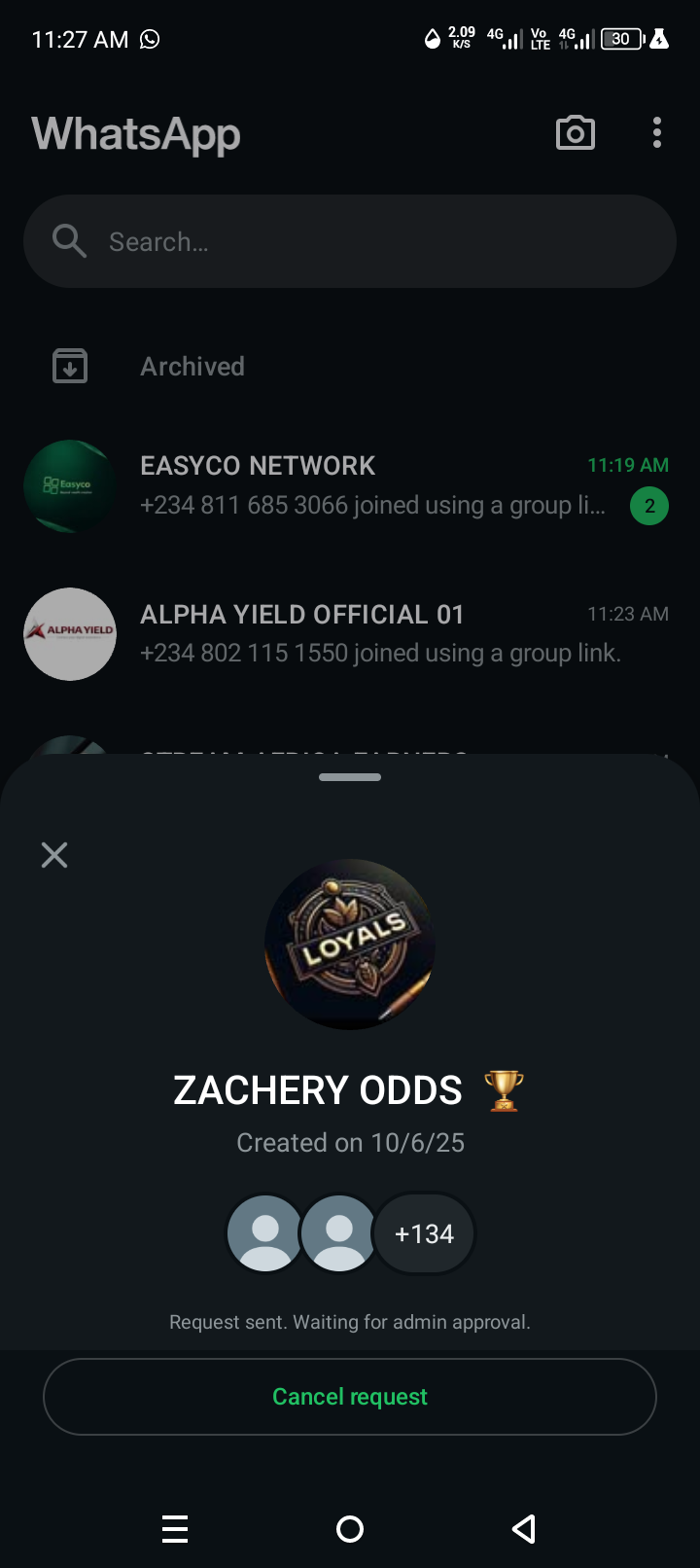Cancel the group join request
700x1568 pixels.
pyautogui.click(x=350, y=1397)
